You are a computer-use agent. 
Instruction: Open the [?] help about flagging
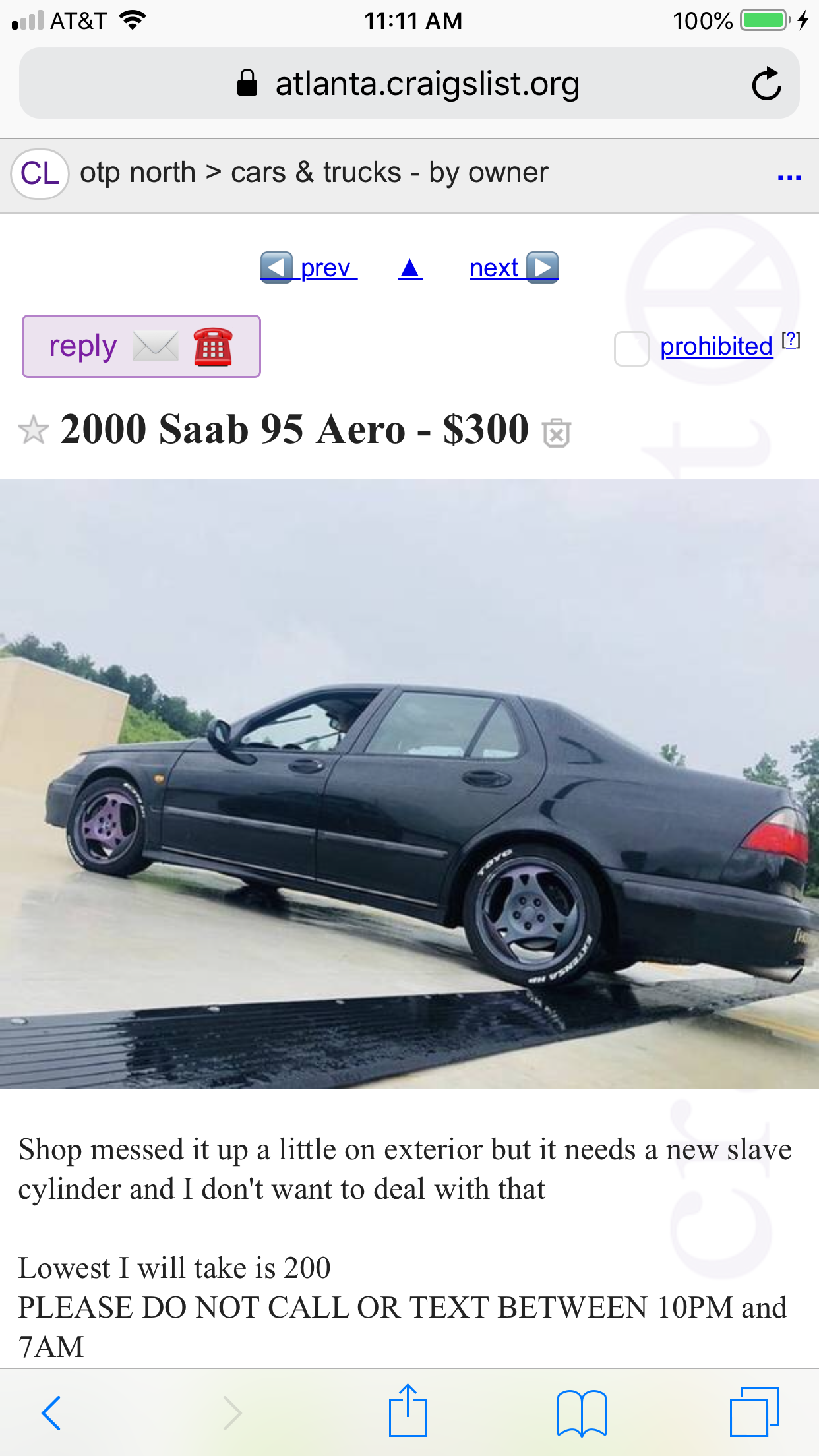tap(791, 340)
